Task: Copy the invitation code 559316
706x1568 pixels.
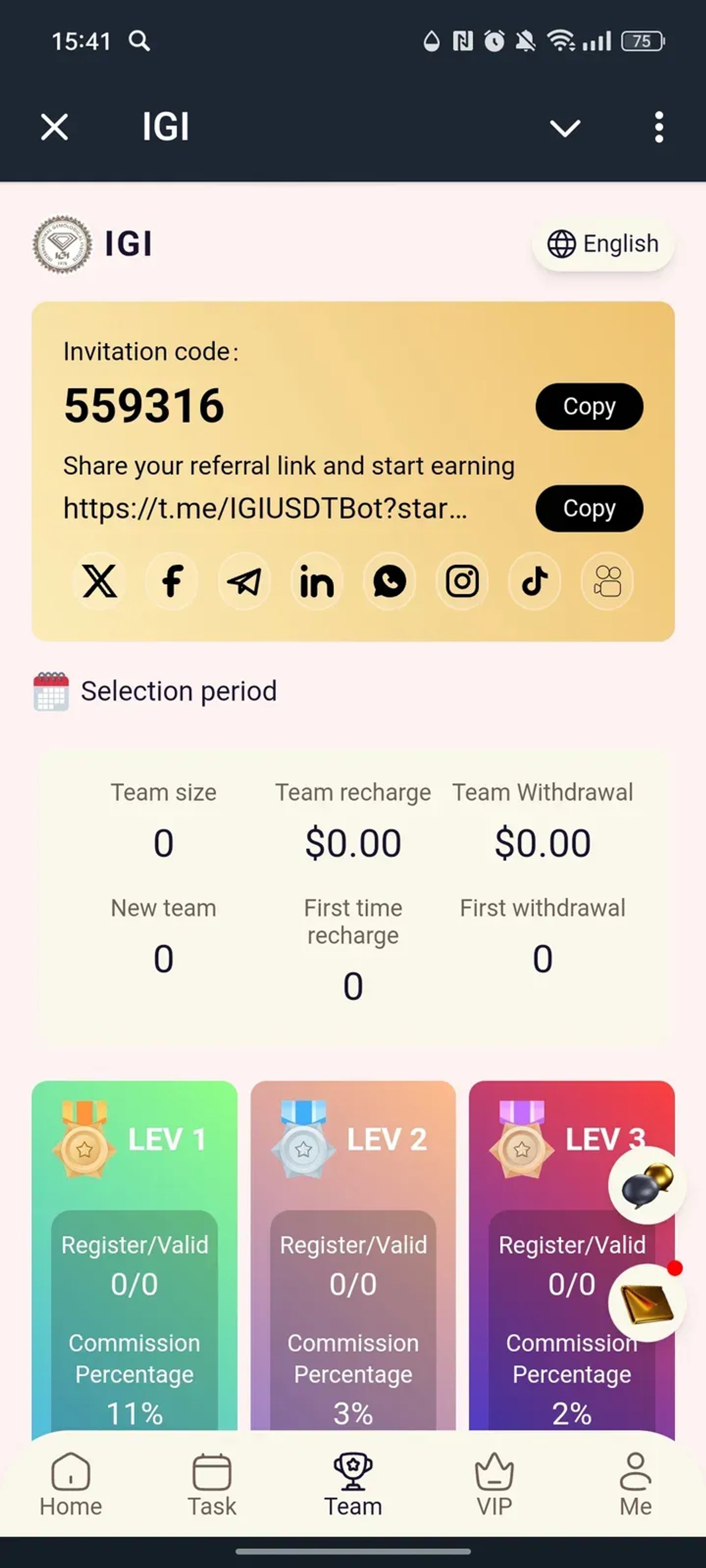Action: click(x=589, y=407)
